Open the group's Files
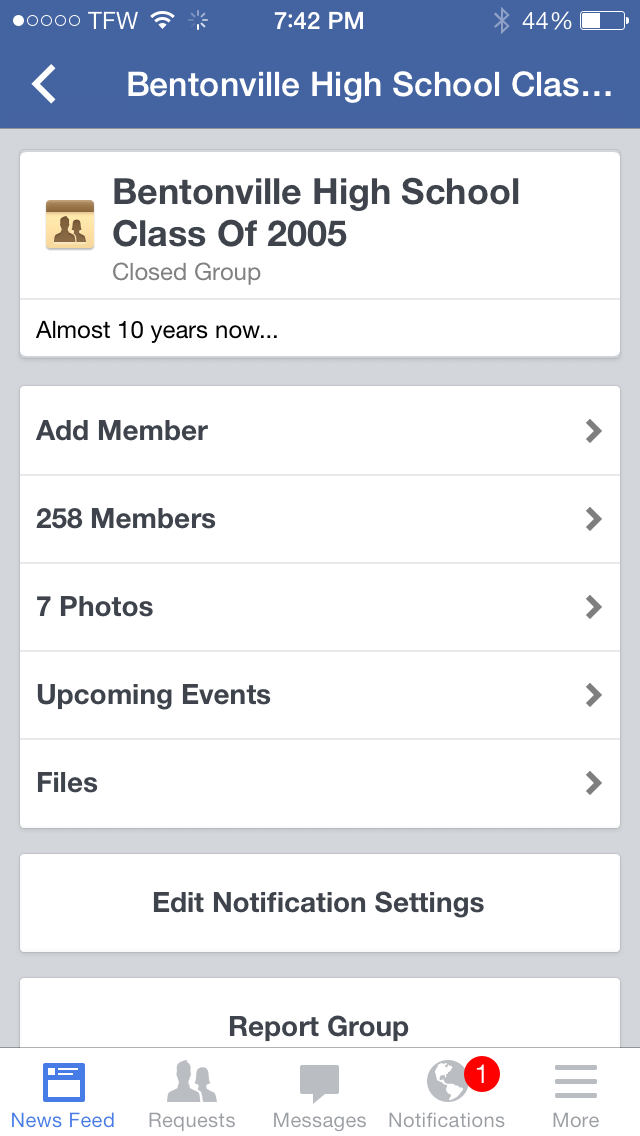This screenshot has width=640, height=1136. point(320,783)
